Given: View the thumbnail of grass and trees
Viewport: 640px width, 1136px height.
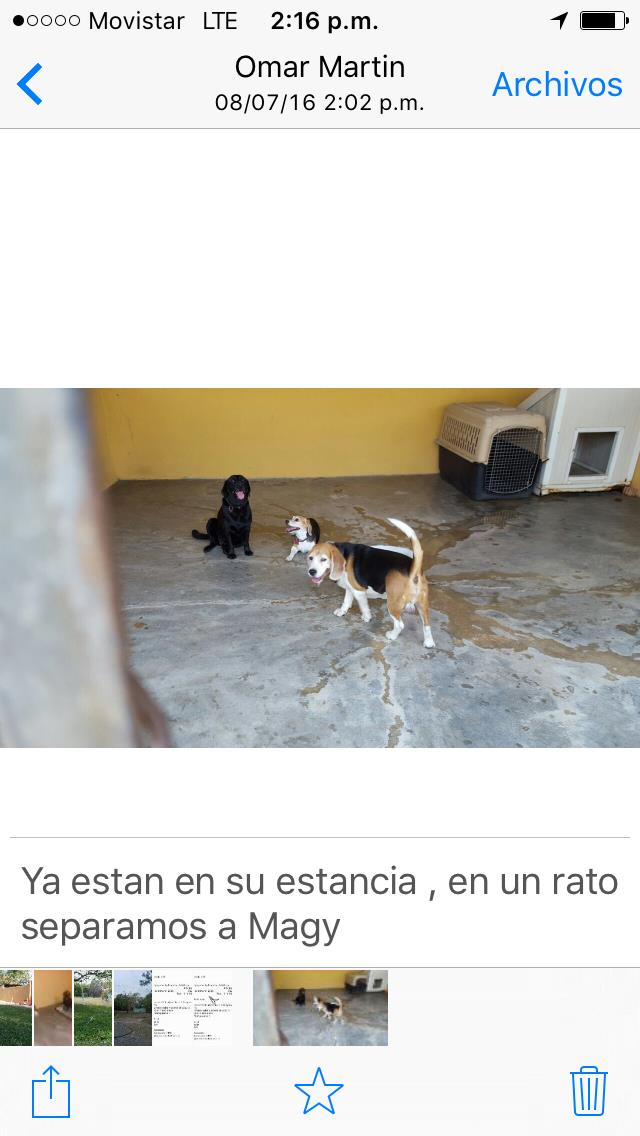Looking at the screenshot, I should pos(93,1008).
